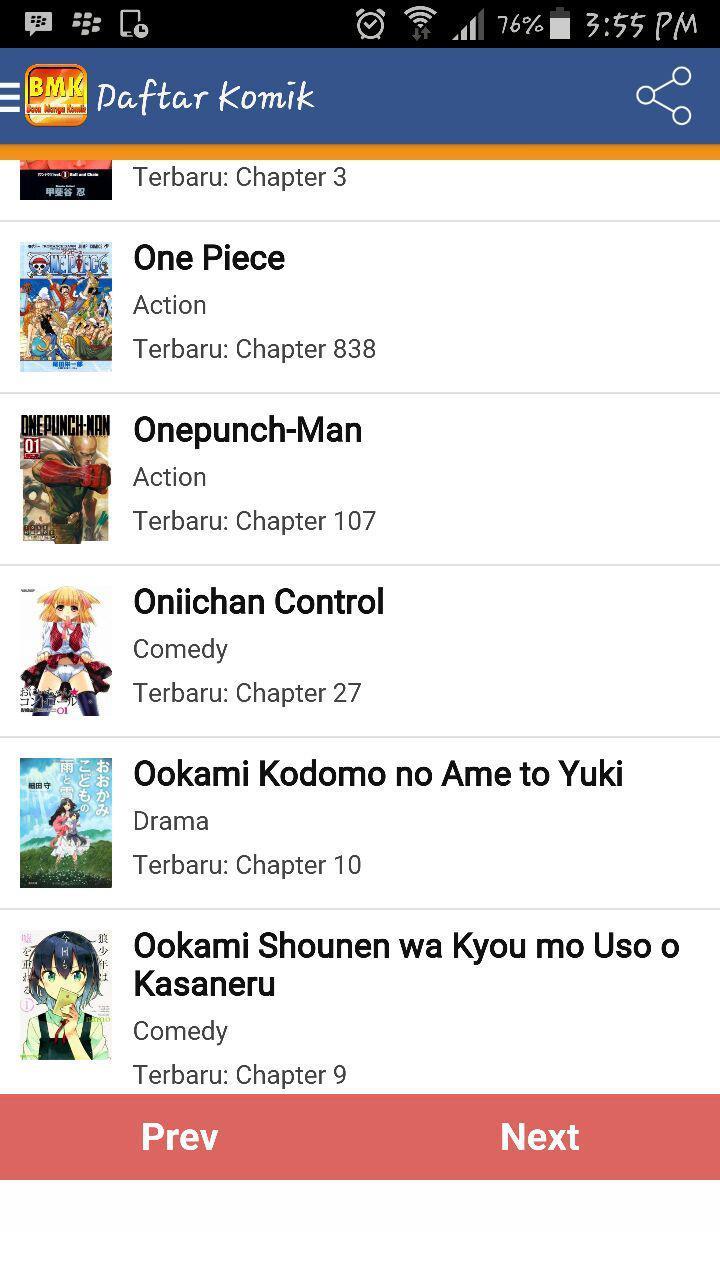Open the navigation drawer menu
This screenshot has height=1280, width=720.
tap(14, 96)
